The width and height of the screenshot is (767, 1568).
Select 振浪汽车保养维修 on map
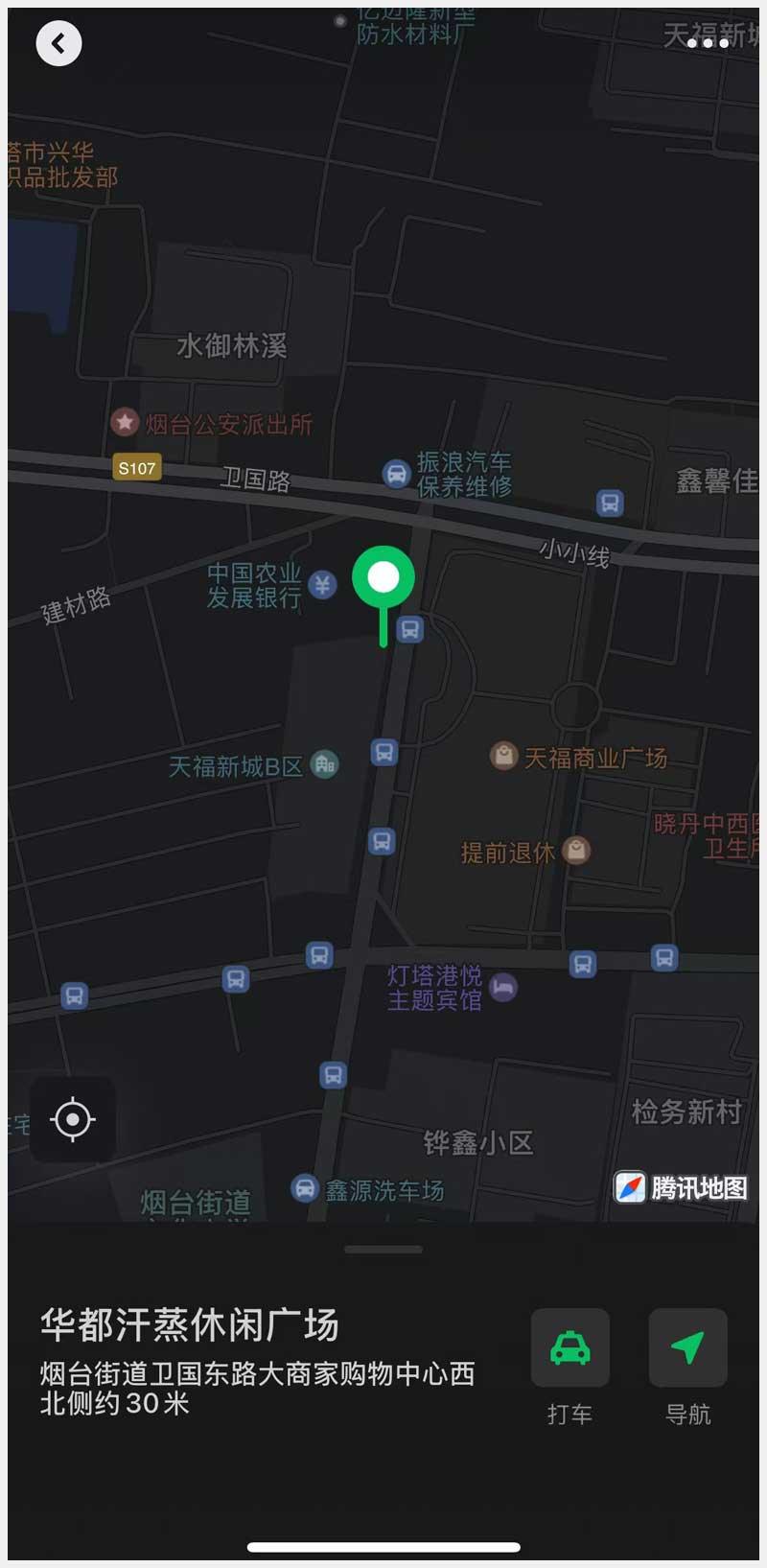[396, 473]
